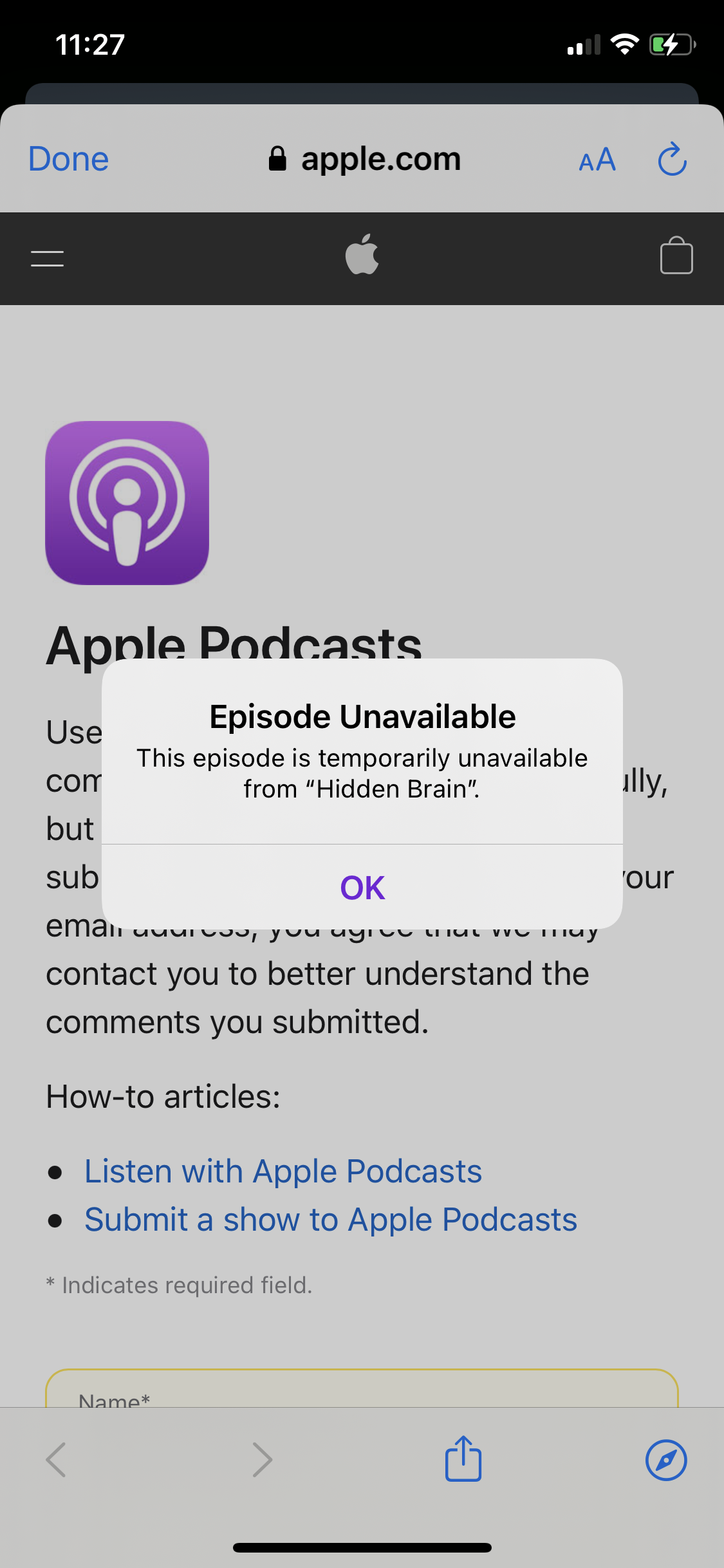Open the AA text size options
This screenshot has width=724, height=1568.
(x=597, y=160)
